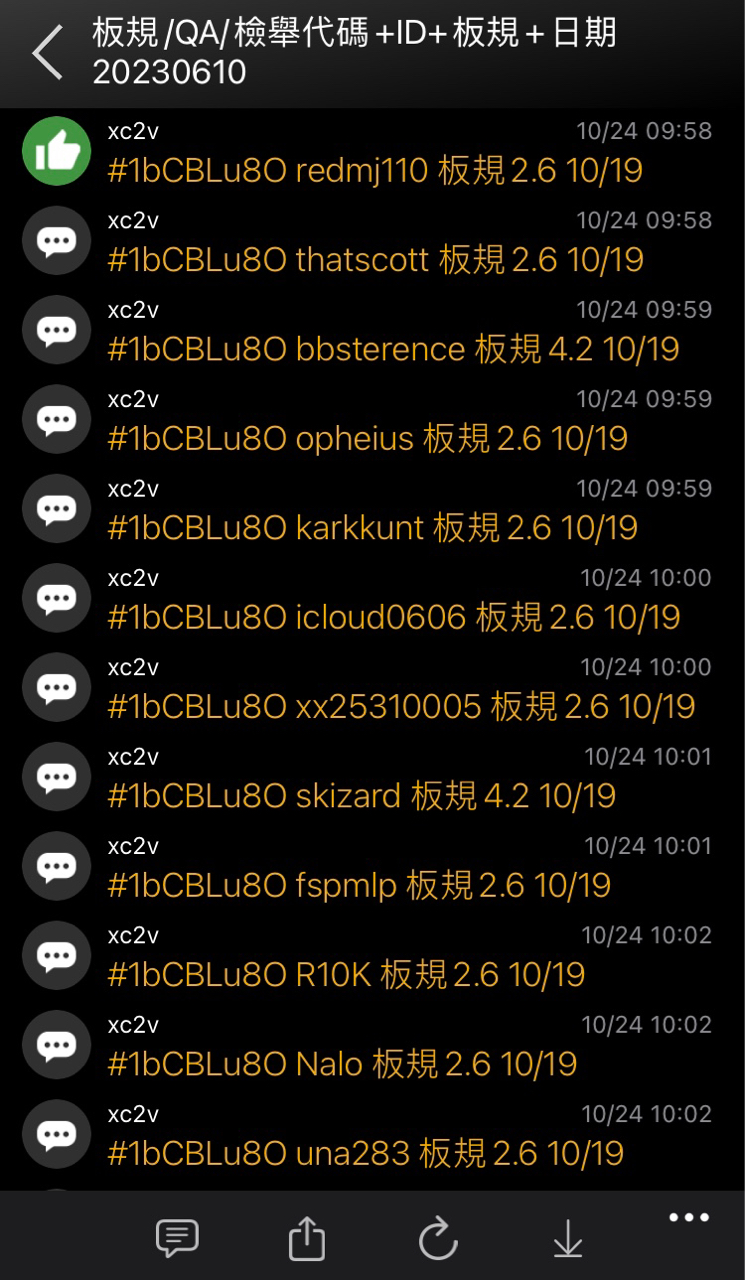Open the three-dots more options menu

[x=689, y=1218]
